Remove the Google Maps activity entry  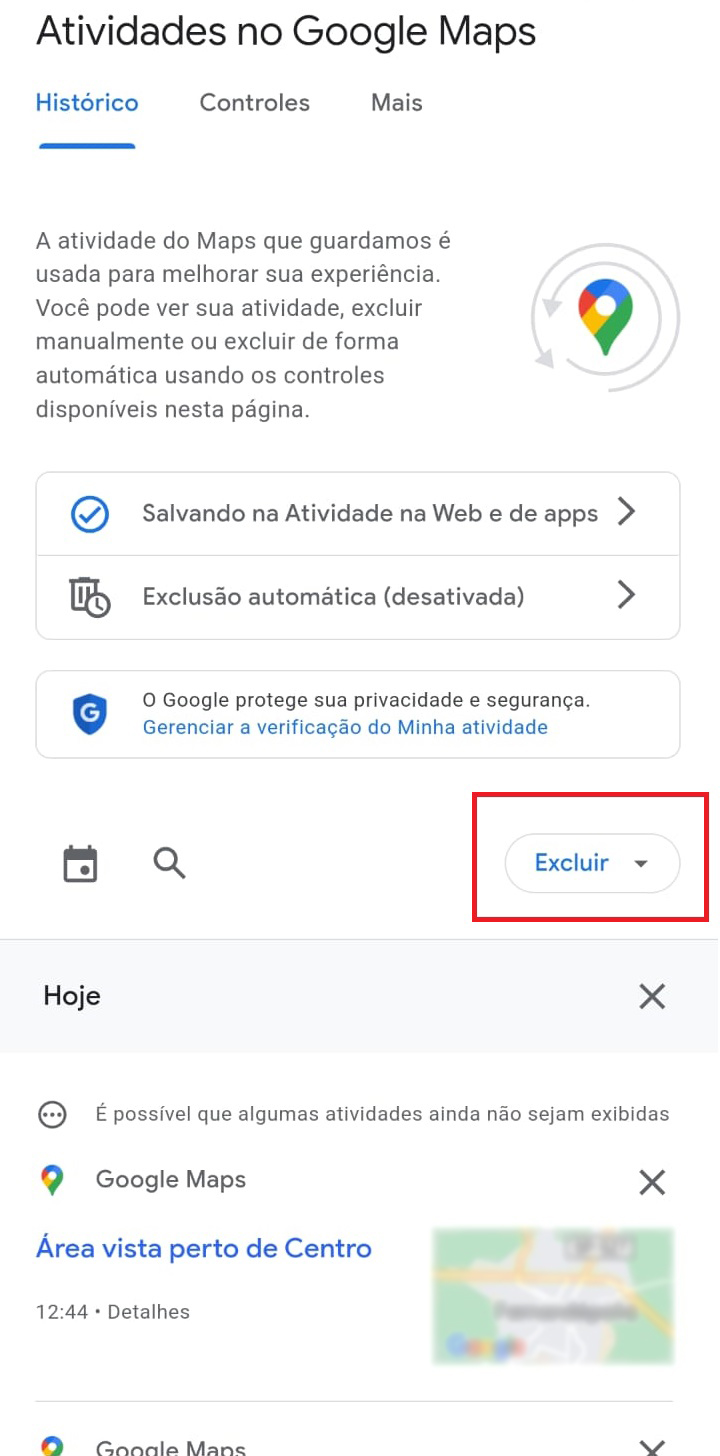(652, 1181)
